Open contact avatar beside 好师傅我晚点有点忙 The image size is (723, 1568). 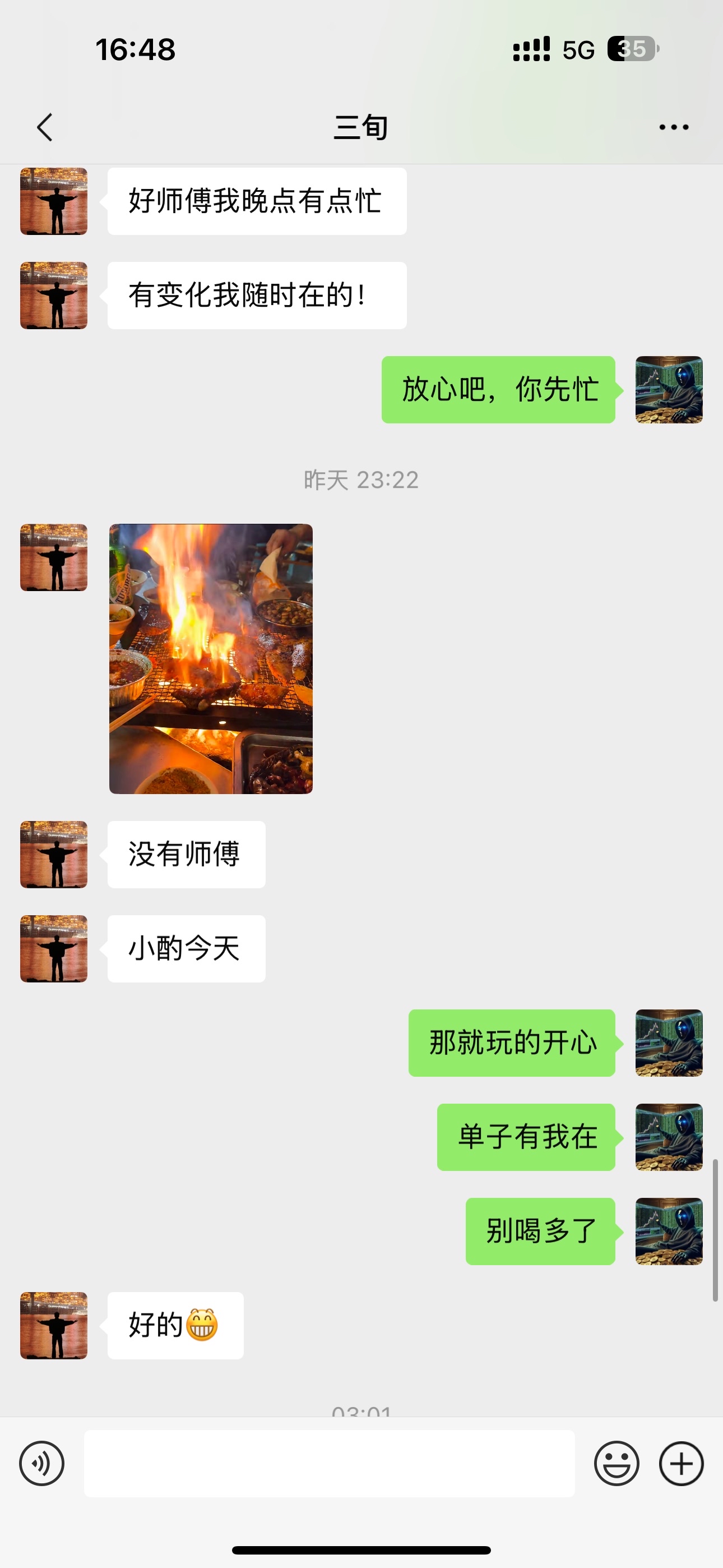click(x=54, y=201)
